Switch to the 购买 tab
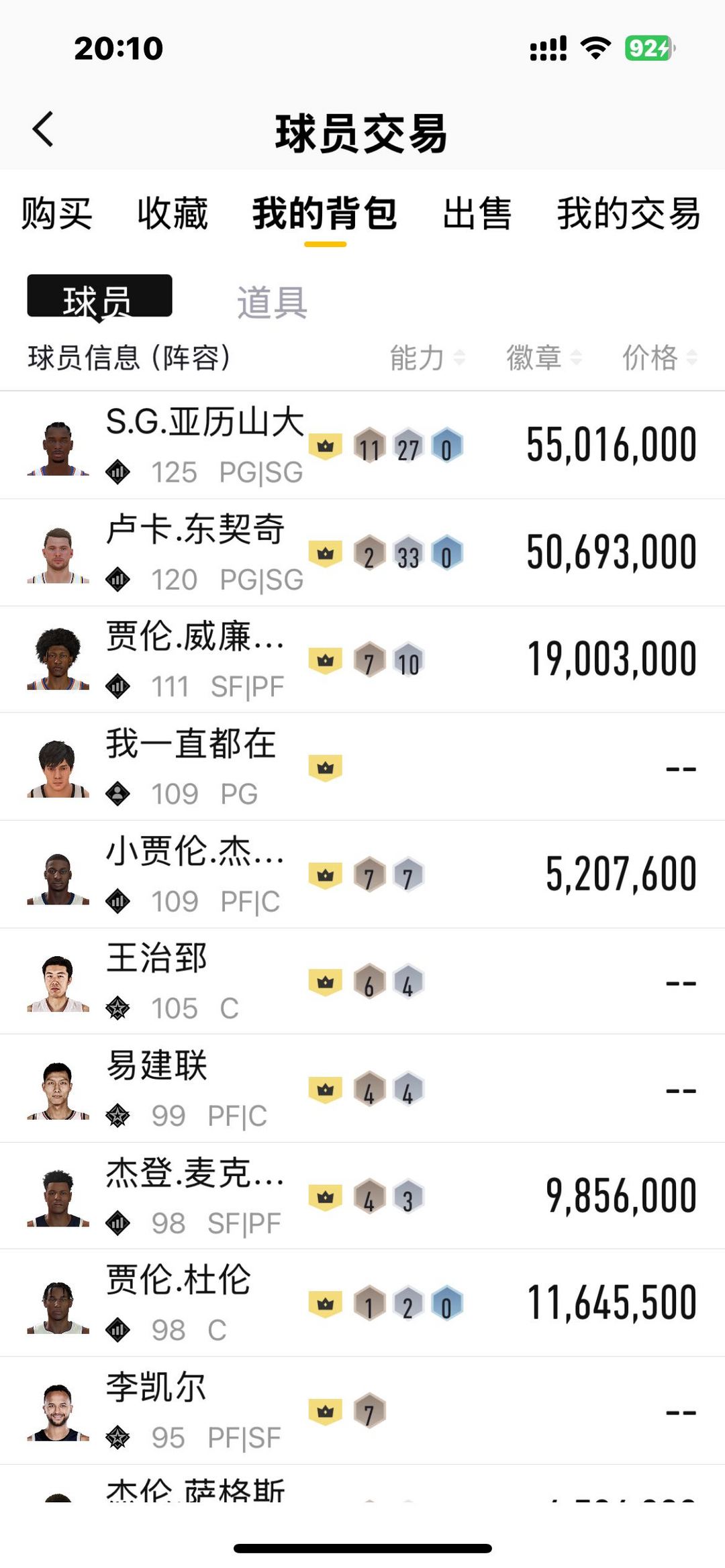The height and width of the screenshot is (1568, 725). pos(56,214)
